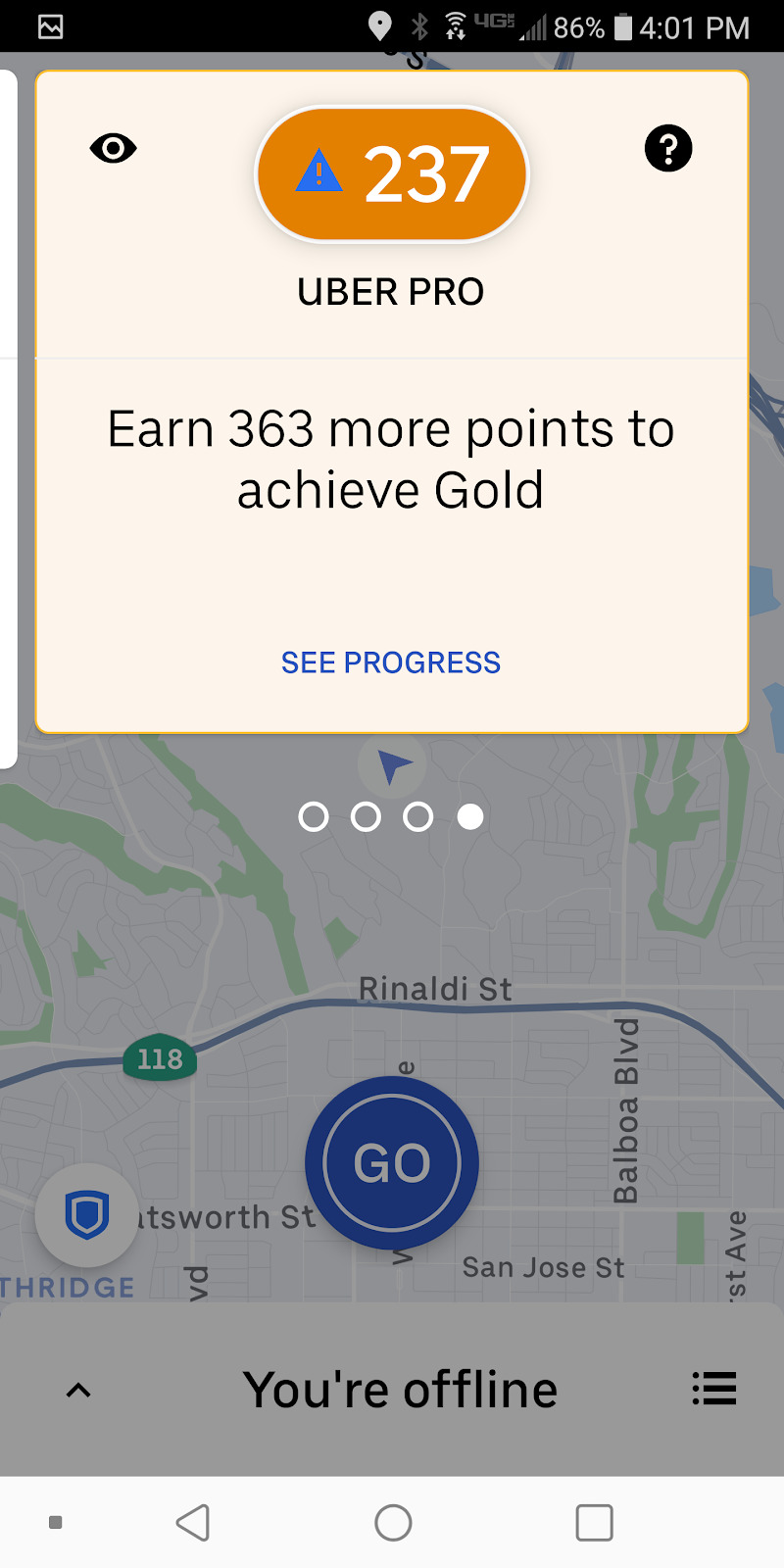The width and height of the screenshot is (784, 1568).
Task: Tap the eye icon on Uber Pro card
Action: pos(113,149)
